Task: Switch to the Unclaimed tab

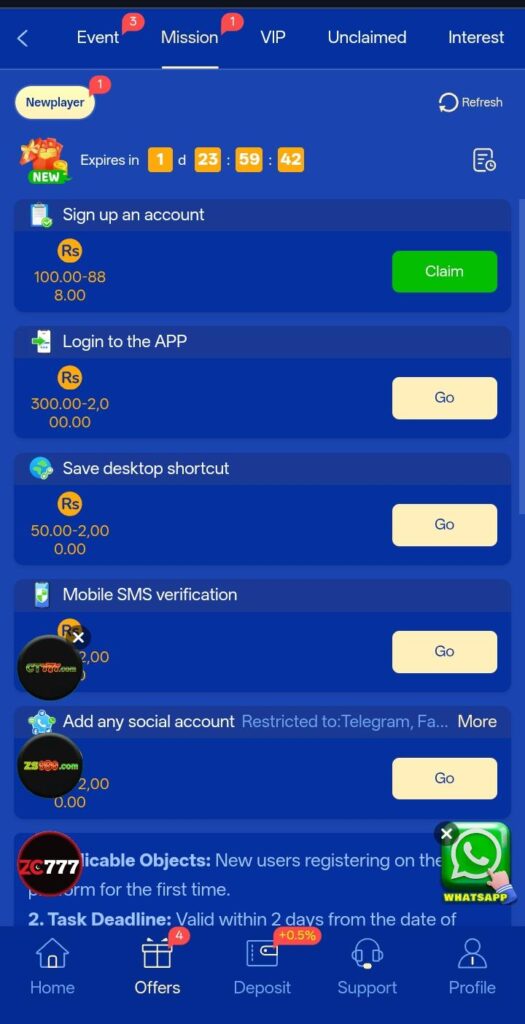Action: point(367,37)
